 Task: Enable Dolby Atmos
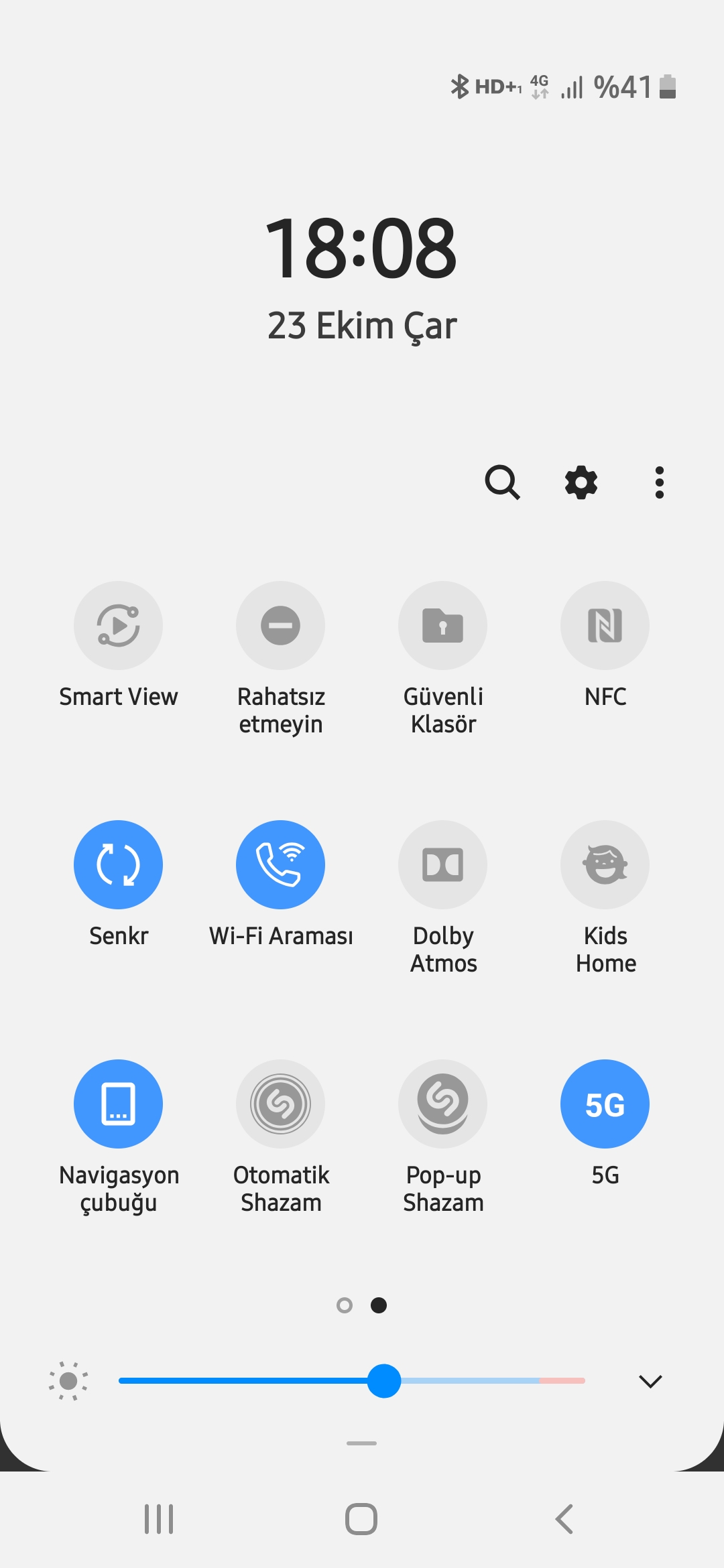442,864
